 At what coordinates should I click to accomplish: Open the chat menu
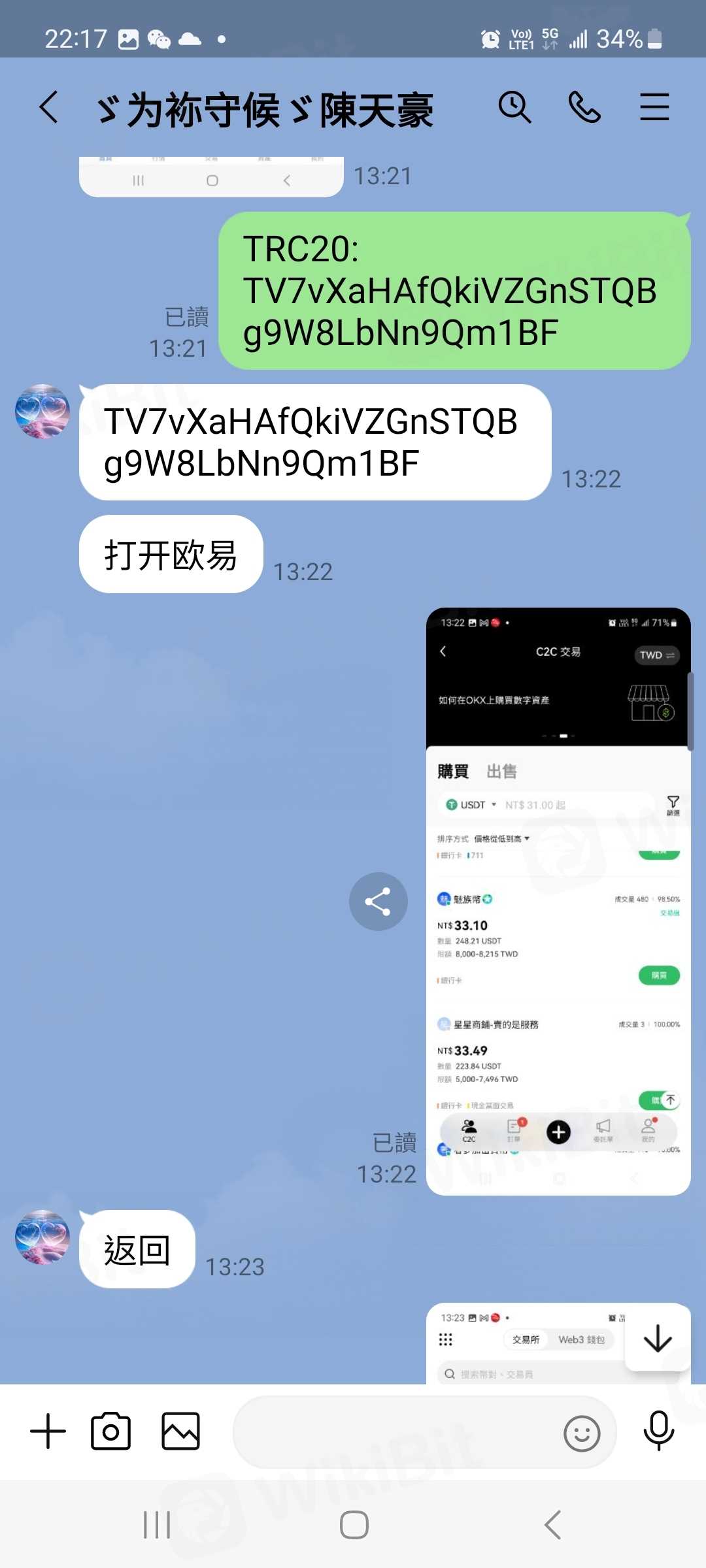[x=654, y=107]
